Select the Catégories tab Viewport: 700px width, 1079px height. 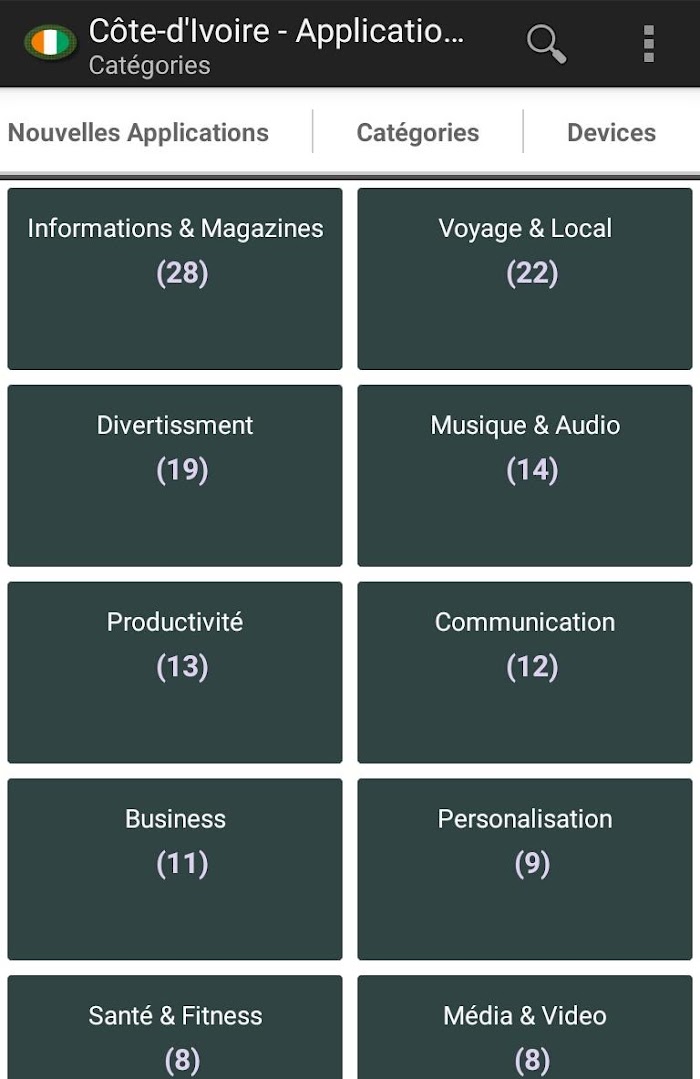418,133
